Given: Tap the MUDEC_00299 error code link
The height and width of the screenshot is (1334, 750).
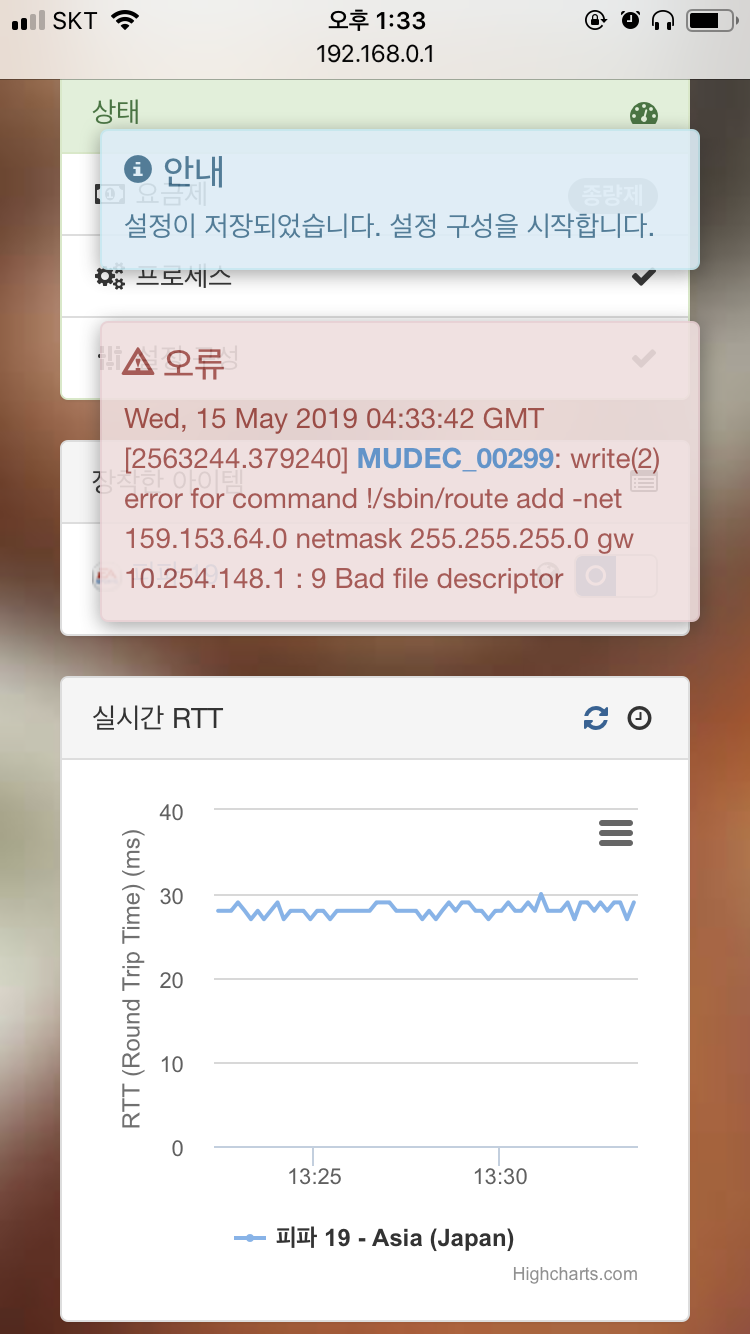Looking at the screenshot, I should (455, 458).
